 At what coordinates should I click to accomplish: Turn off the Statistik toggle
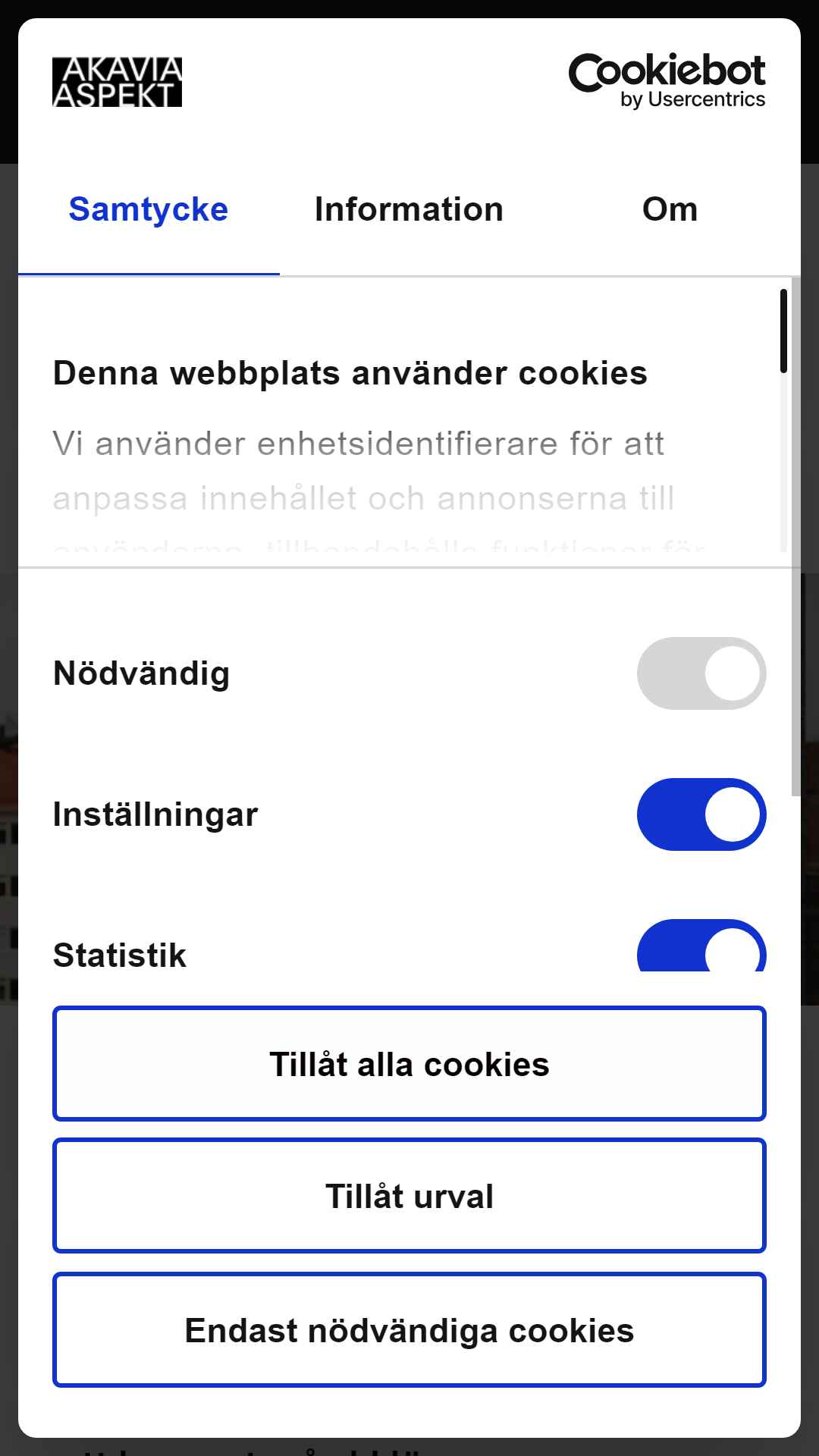click(x=701, y=946)
